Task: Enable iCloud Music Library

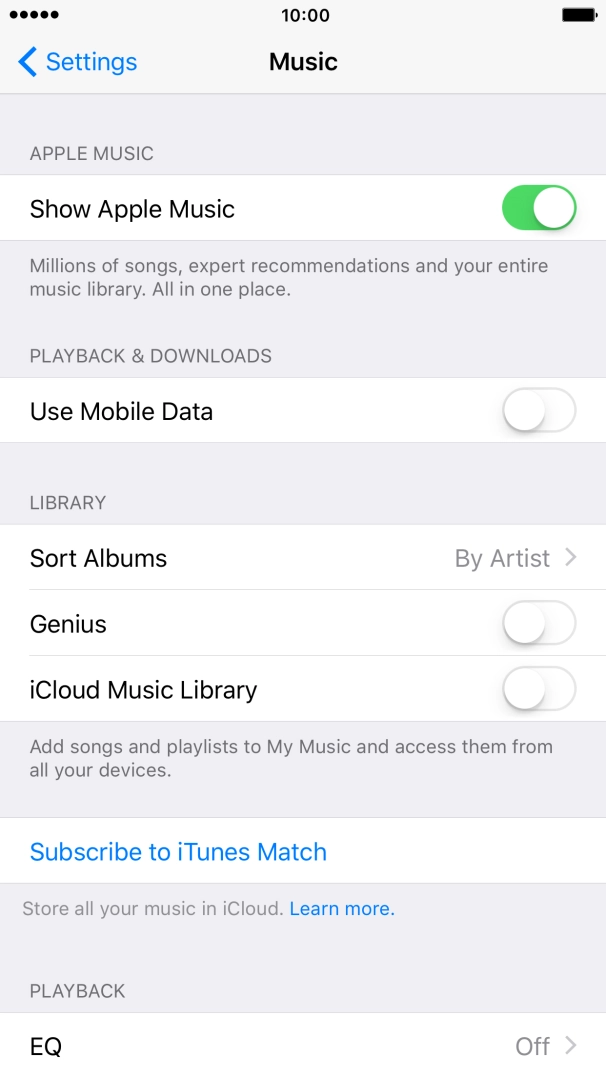Action: pos(538,690)
